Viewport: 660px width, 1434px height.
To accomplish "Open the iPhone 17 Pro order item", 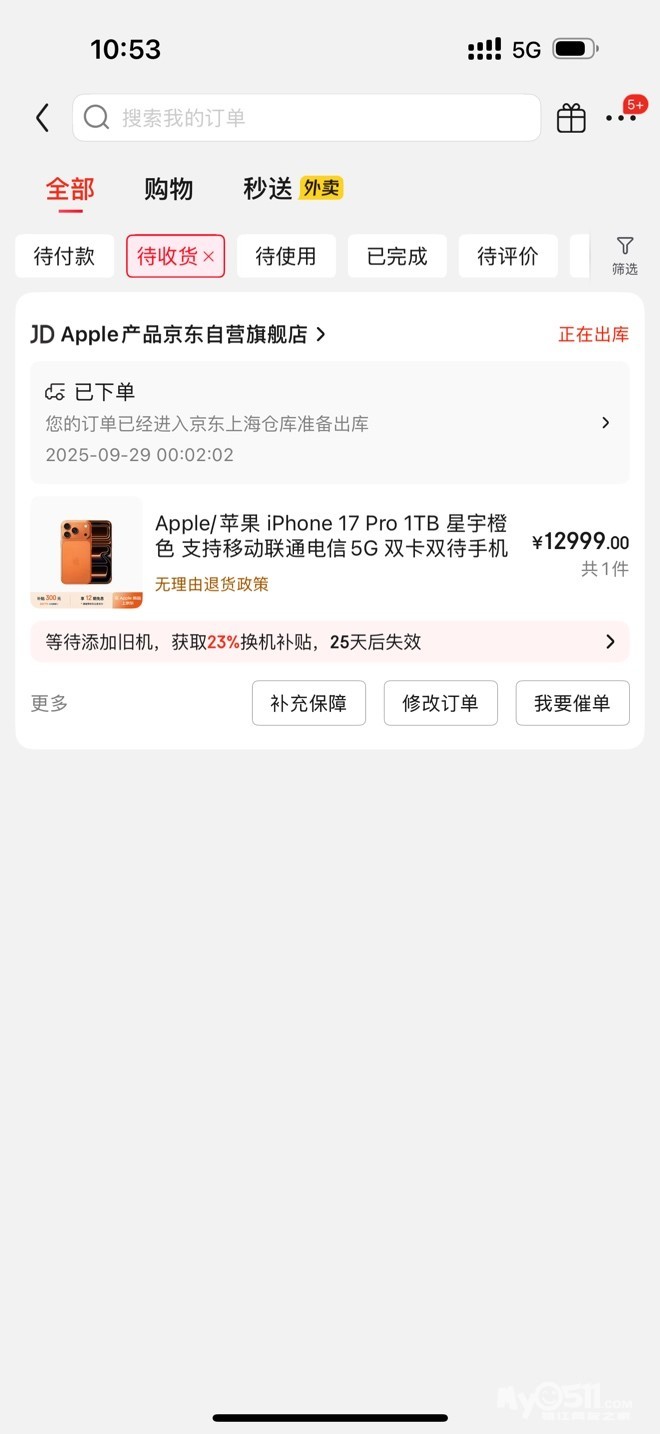I will pyautogui.click(x=330, y=552).
